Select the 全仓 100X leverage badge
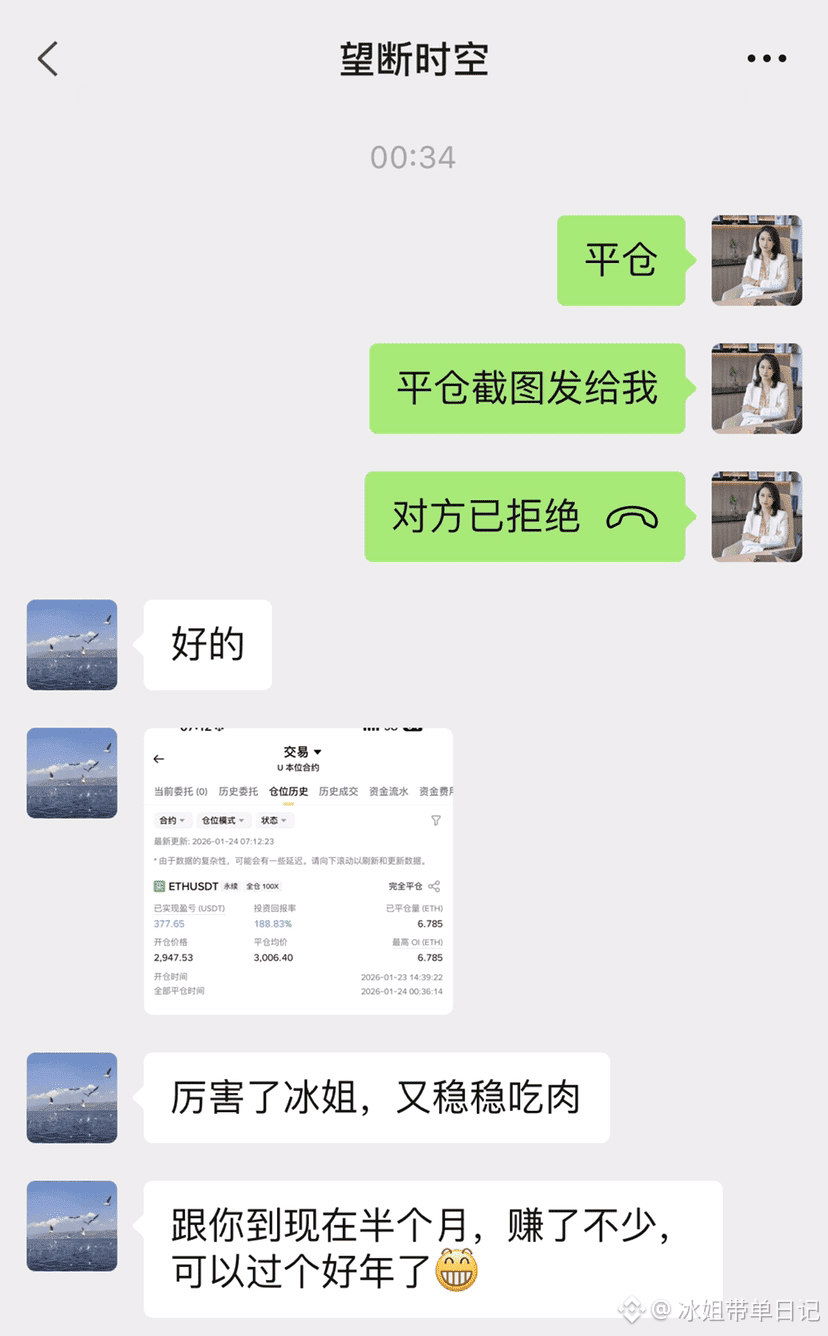This screenshot has height=1336, width=828. [x=263, y=886]
